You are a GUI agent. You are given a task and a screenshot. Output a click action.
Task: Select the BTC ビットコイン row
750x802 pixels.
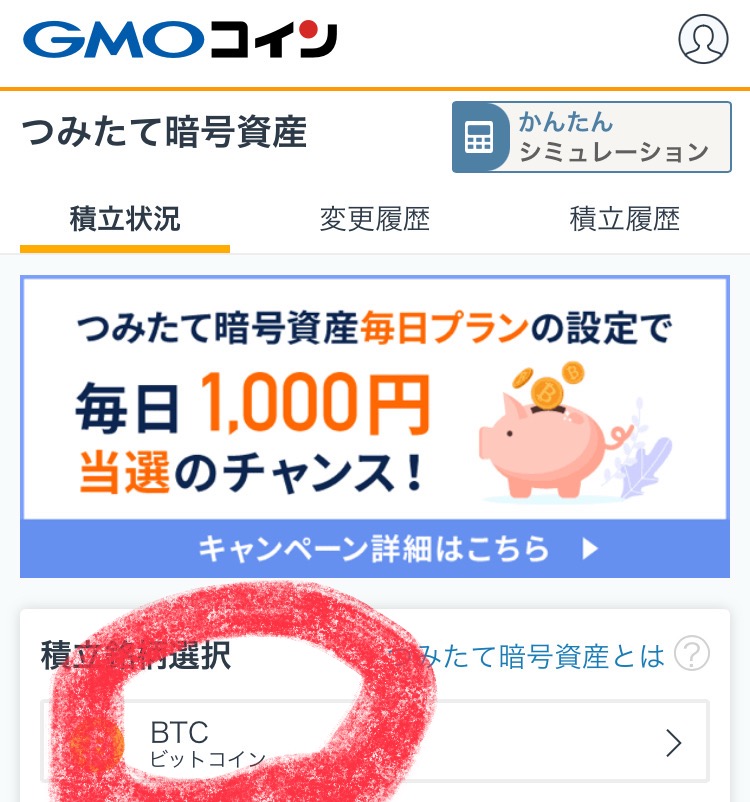coord(374,742)
